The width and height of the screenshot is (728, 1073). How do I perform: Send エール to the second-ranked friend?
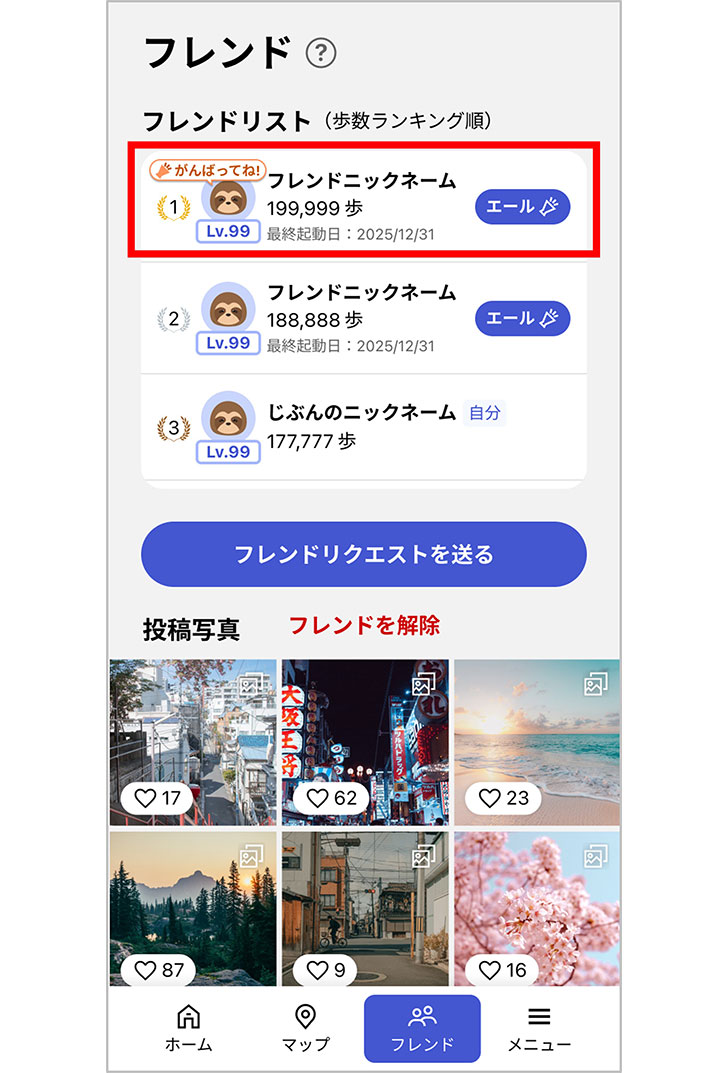coord(521,318)
